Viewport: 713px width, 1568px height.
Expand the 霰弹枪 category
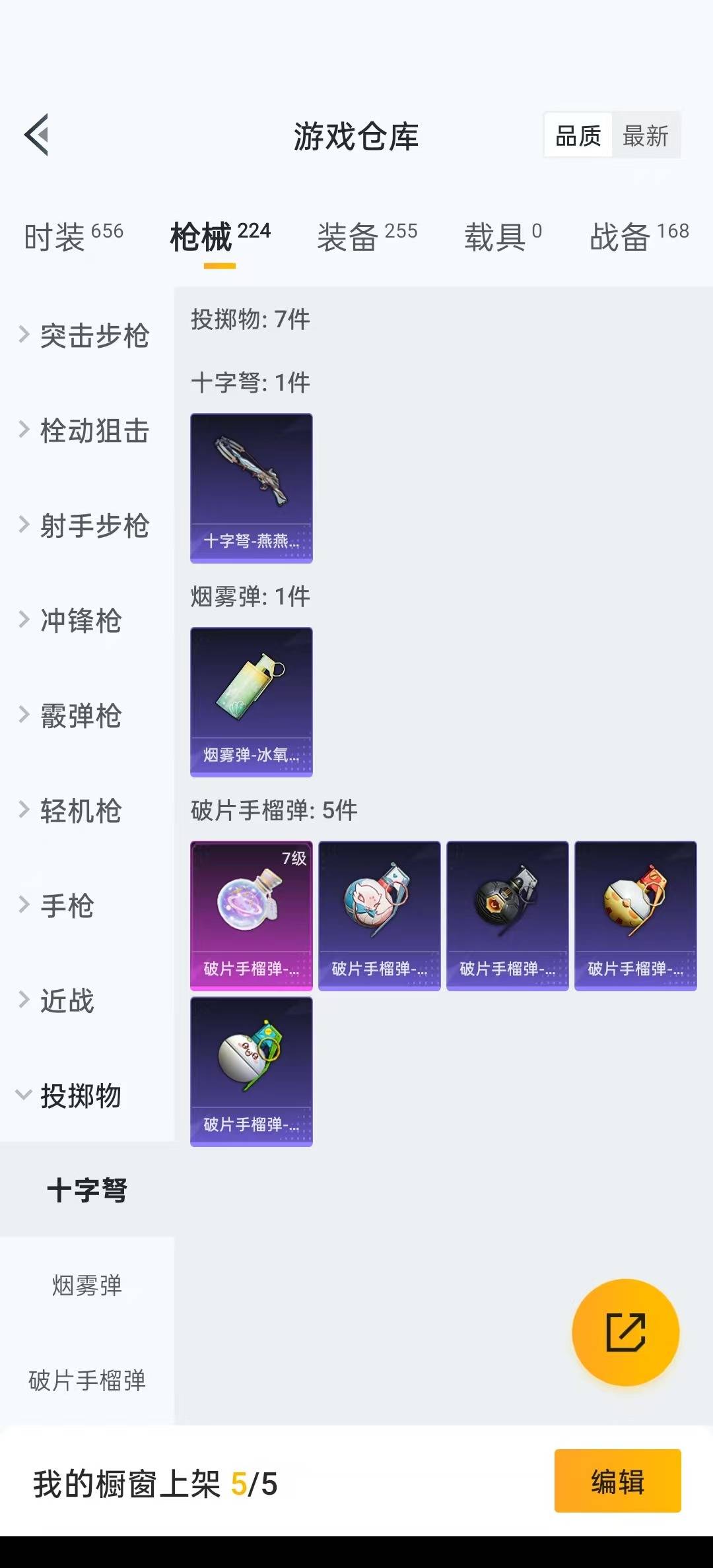(x=73, y=715)
